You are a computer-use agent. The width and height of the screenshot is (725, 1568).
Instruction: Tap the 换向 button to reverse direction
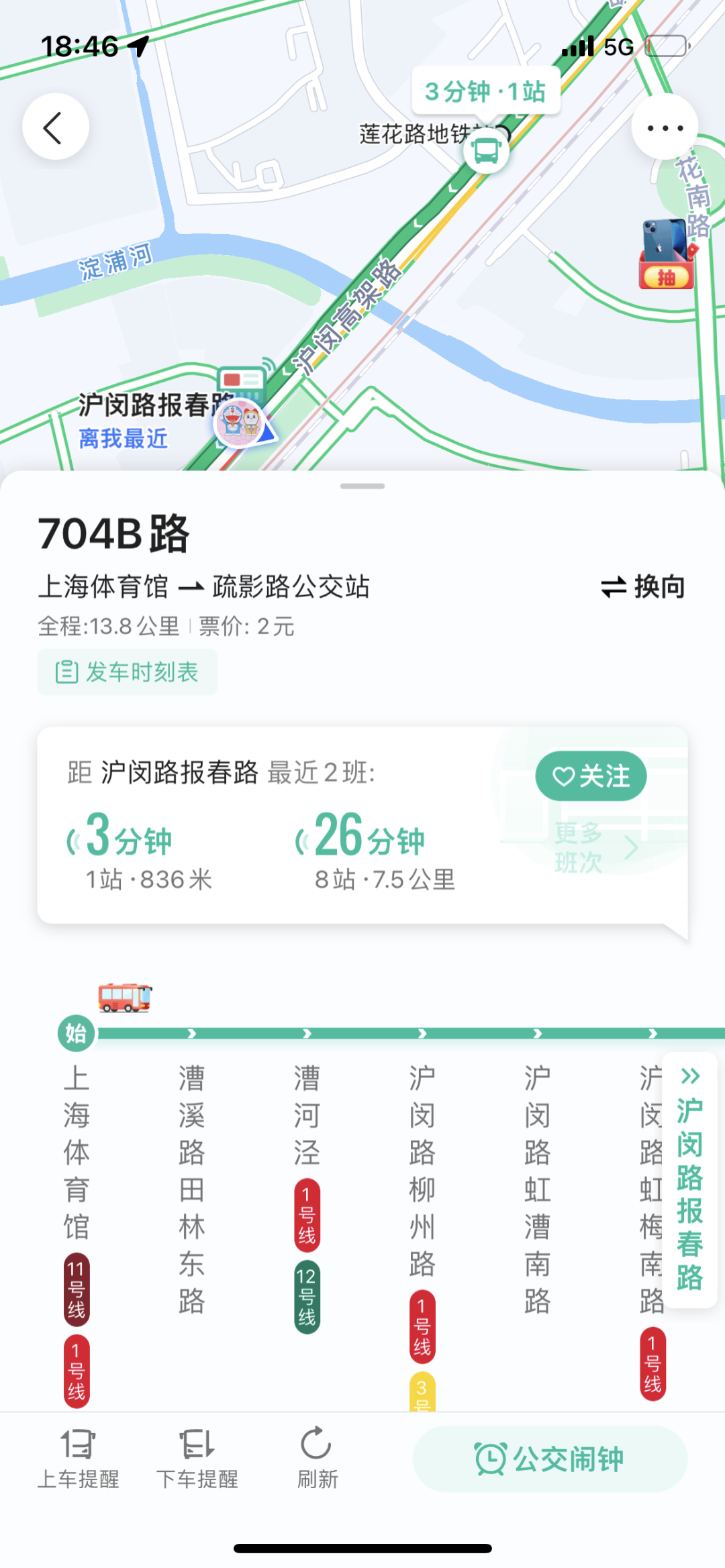click(x=642, y=587)
